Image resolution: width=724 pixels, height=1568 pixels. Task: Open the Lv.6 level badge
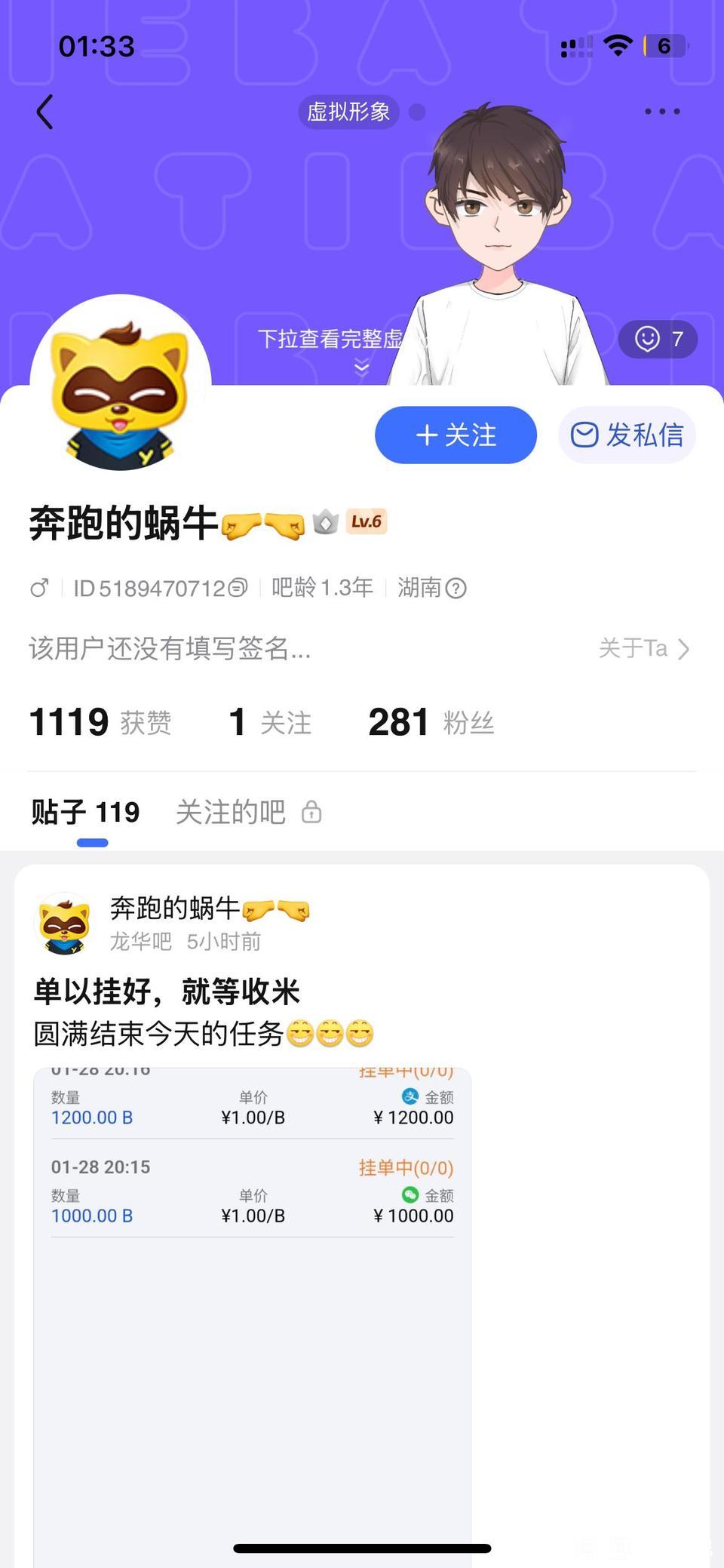pyautogui.click(x=367, y=521)
